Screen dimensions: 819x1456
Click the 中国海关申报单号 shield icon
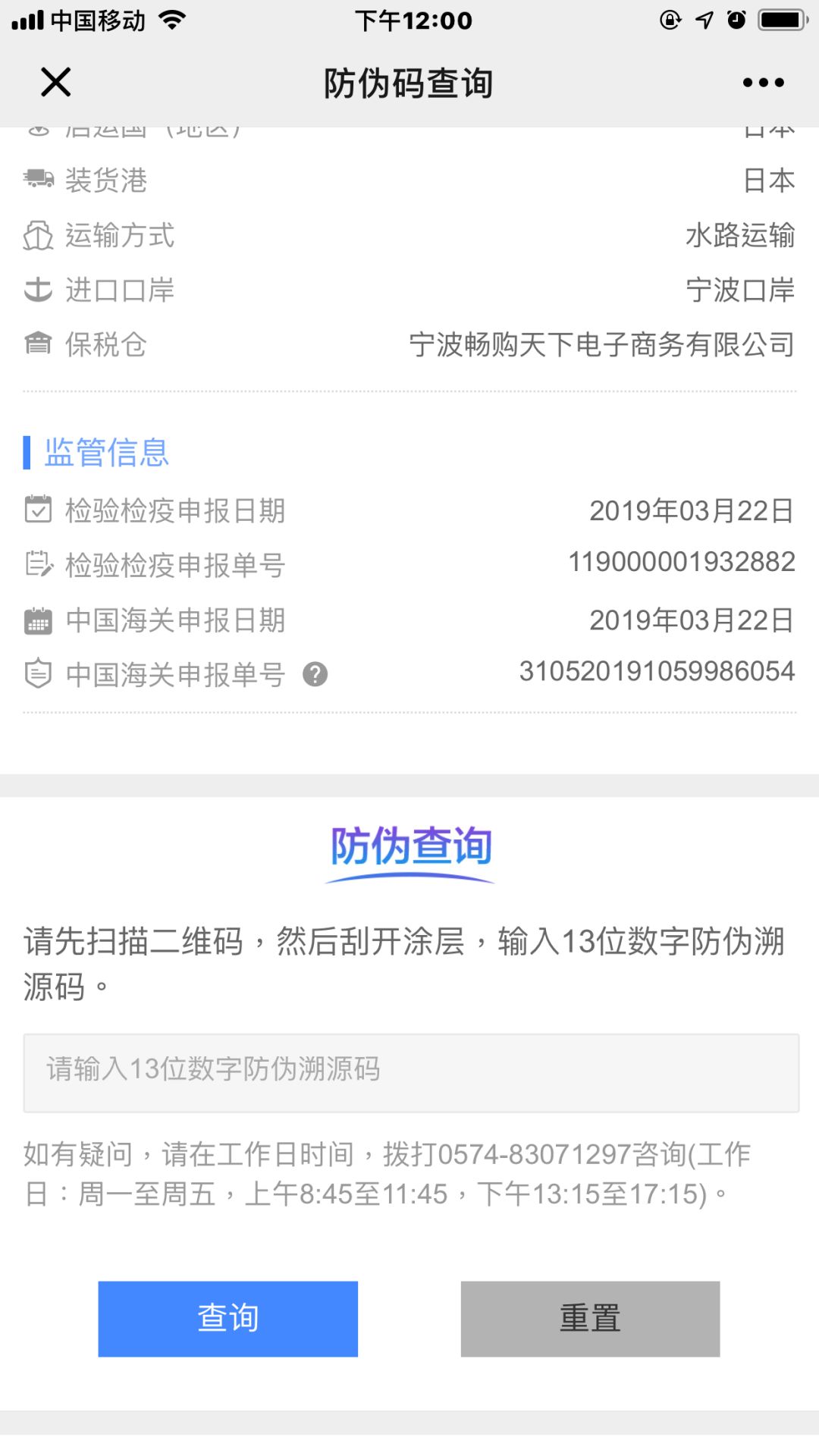click(x=39, y=675)
